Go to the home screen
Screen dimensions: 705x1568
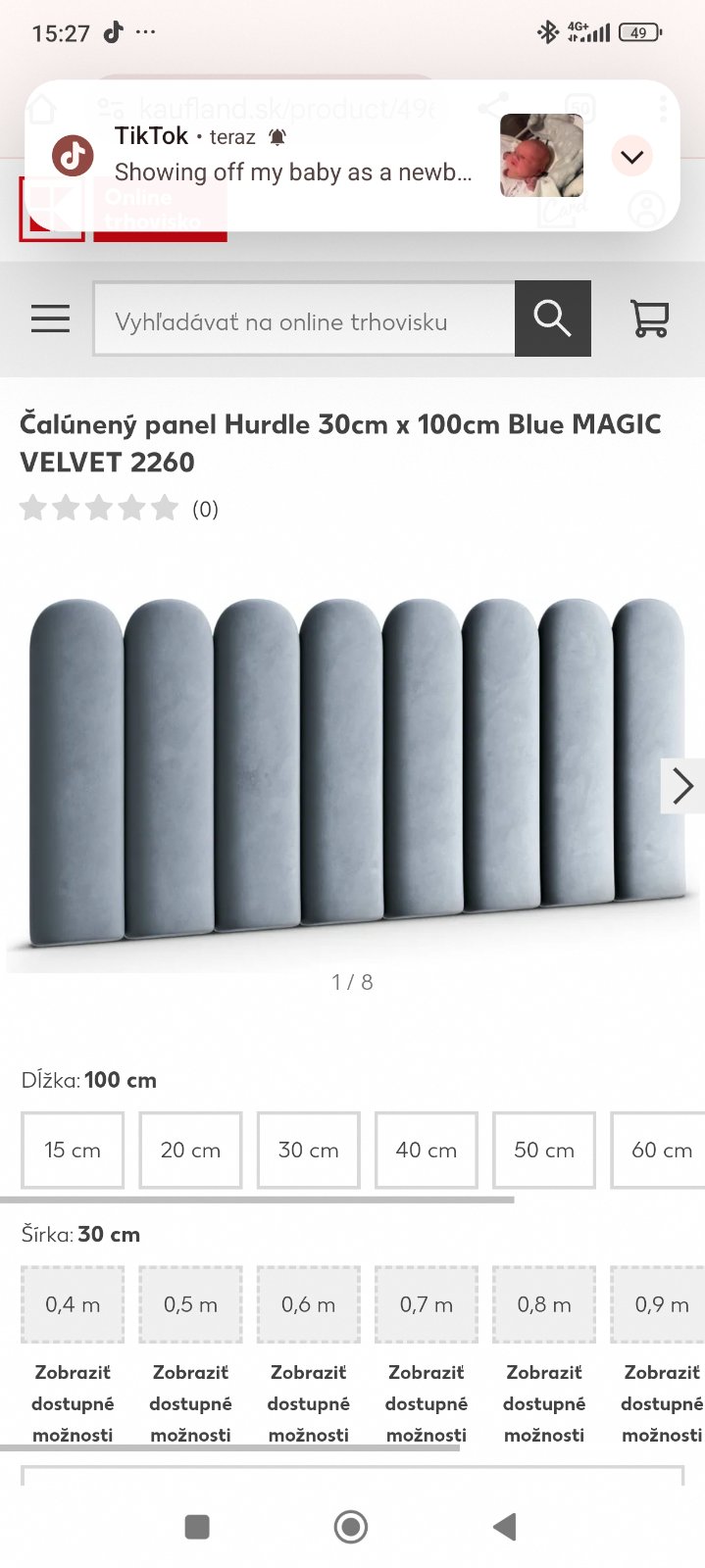coord(351,1526)
